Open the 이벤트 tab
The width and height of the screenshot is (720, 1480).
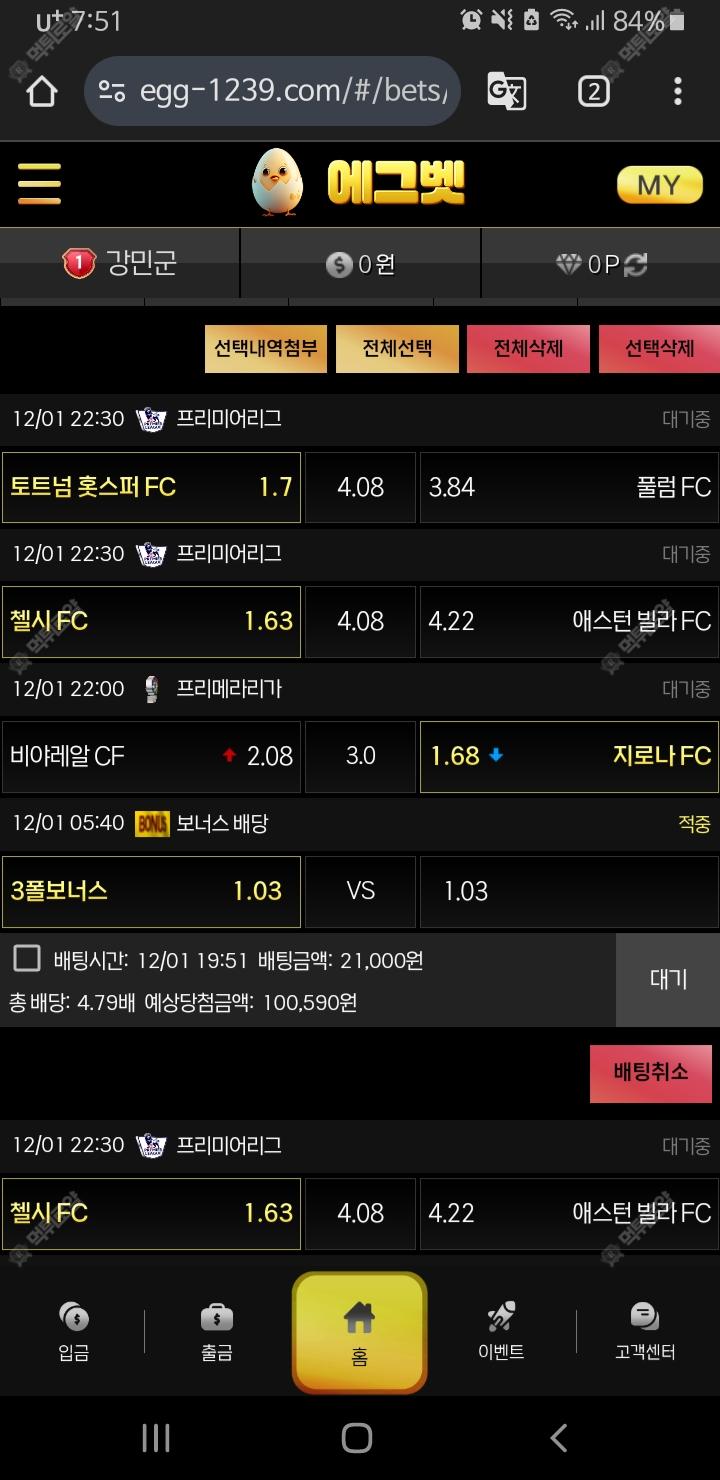501,1332
